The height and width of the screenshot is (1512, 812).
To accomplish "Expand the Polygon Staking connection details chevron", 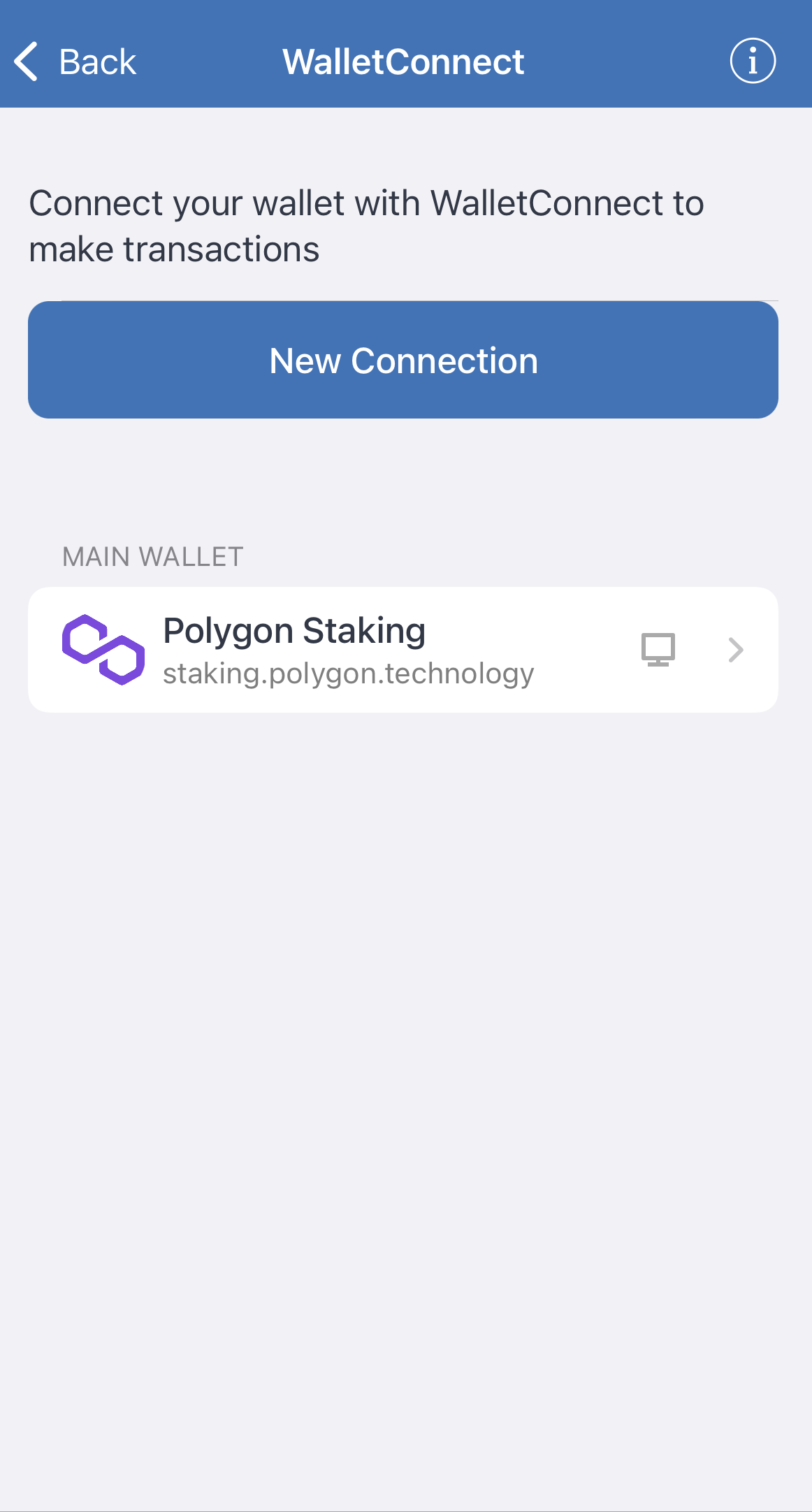I will [x=735, y=649].
